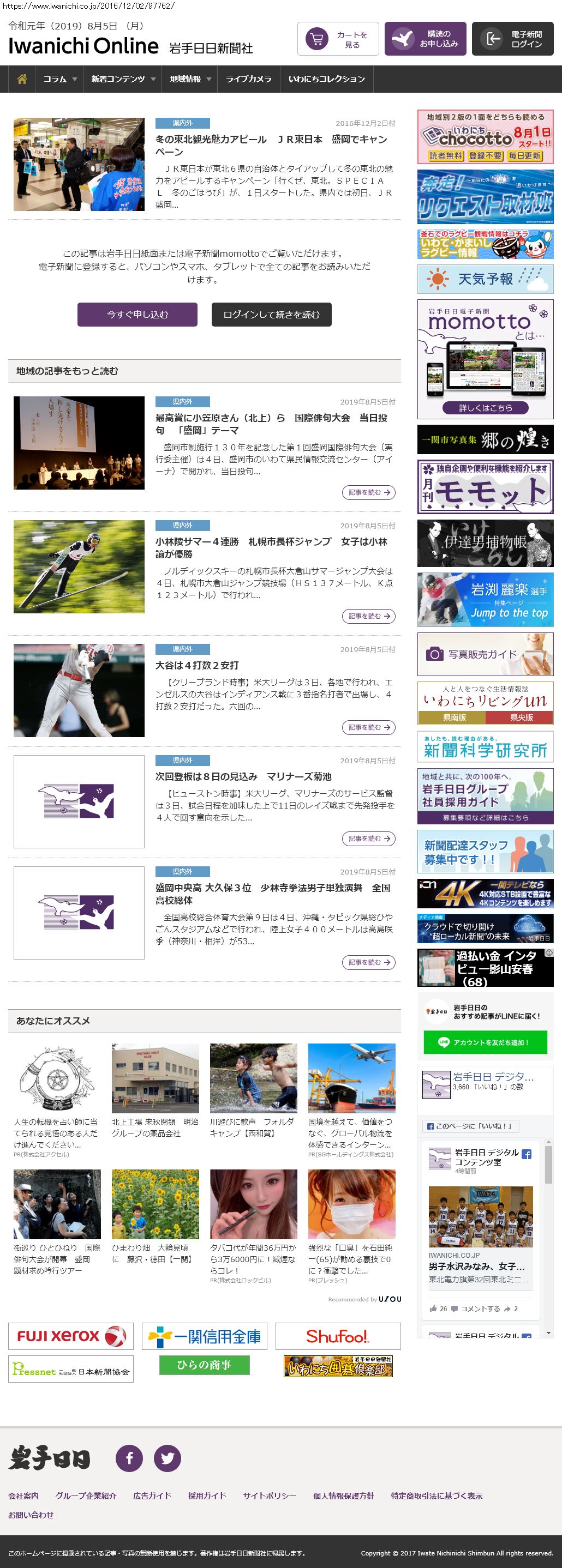Expand the コラム menu
The width and height of the screenshot is (562, 1568).
click(59, 79)
